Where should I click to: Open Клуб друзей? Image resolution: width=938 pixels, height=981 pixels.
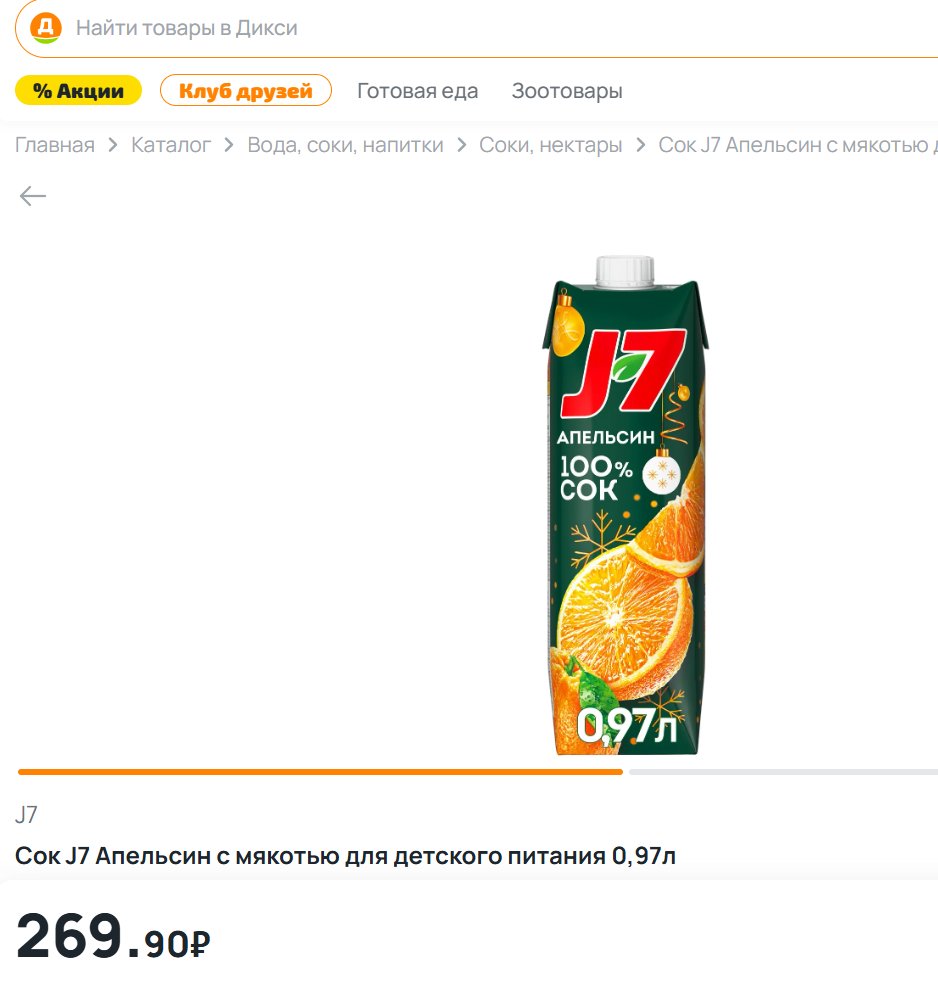pyautogui.click(x=245, y=91)
